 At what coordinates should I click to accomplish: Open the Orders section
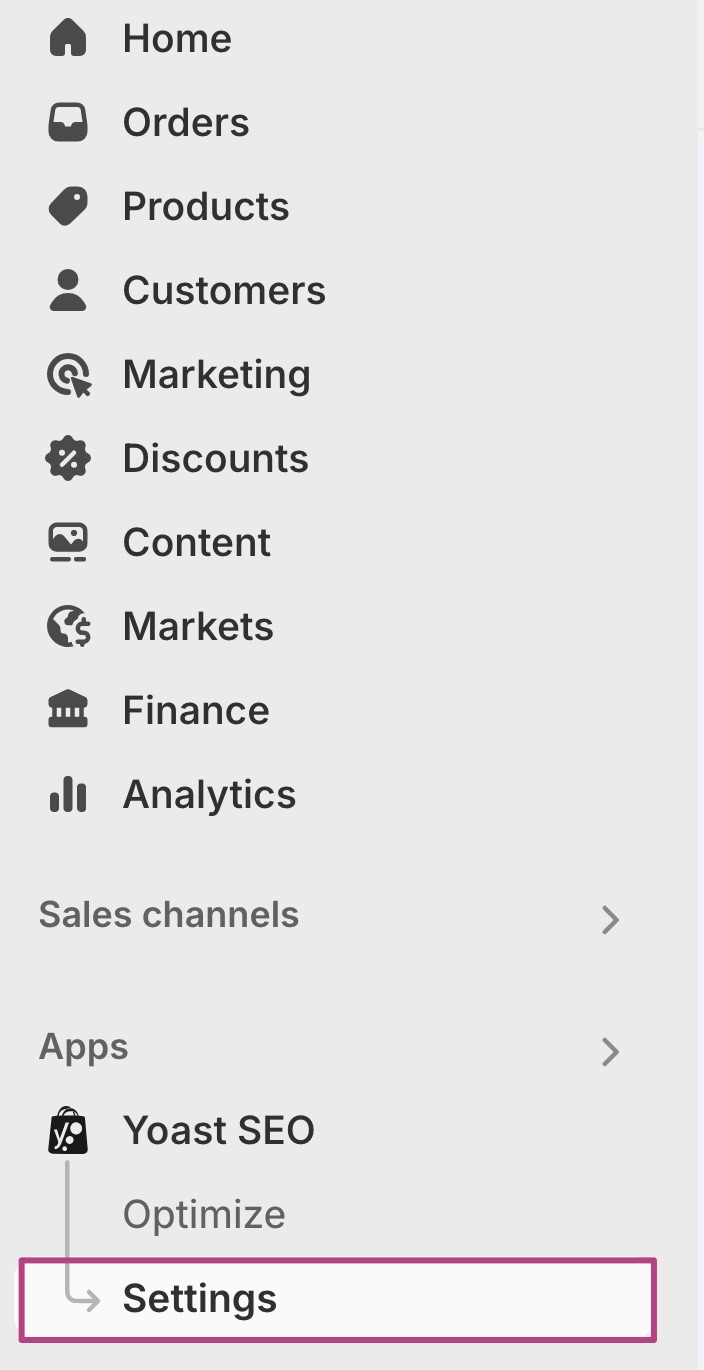pos(340,123)
